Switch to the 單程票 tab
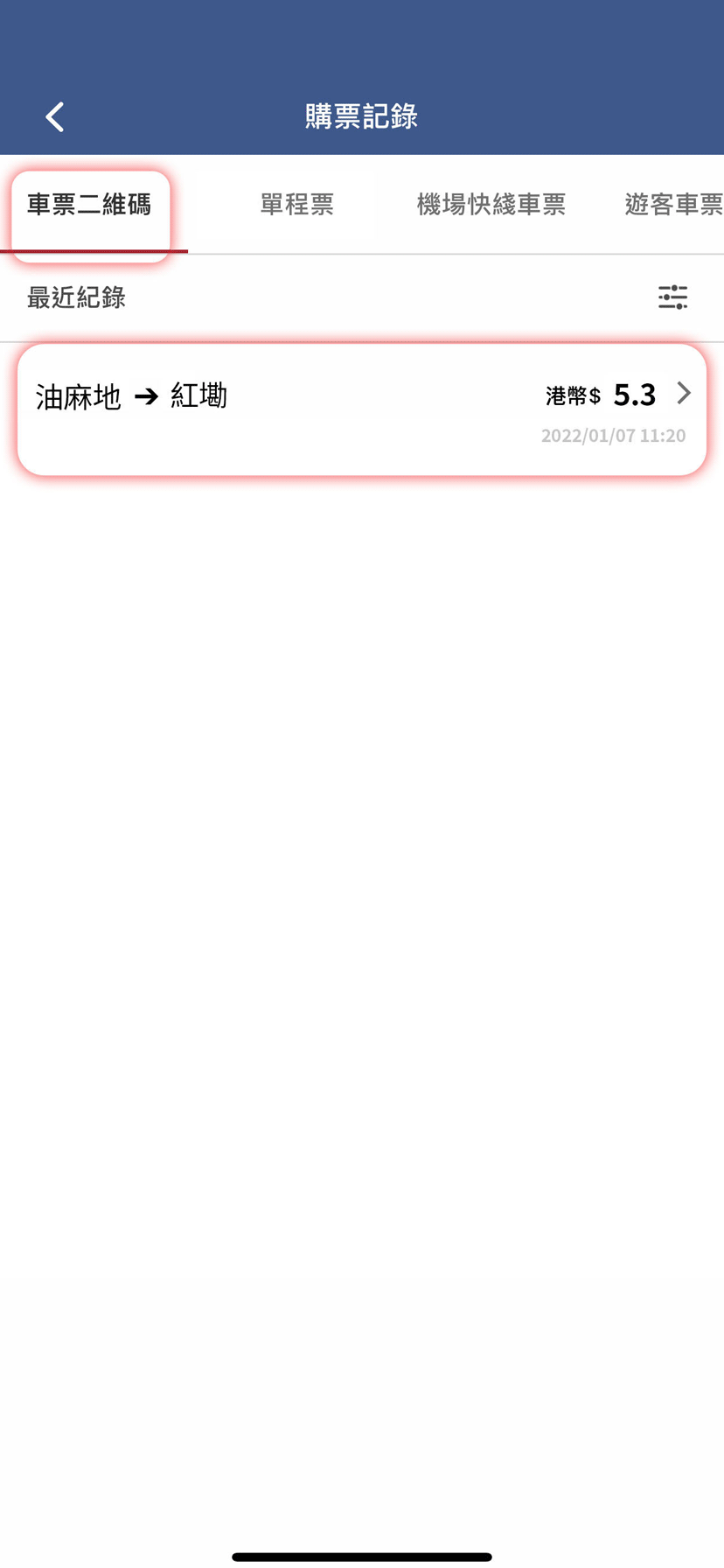This screenshot has width=724, height=1568. click(x=296, y=205)
